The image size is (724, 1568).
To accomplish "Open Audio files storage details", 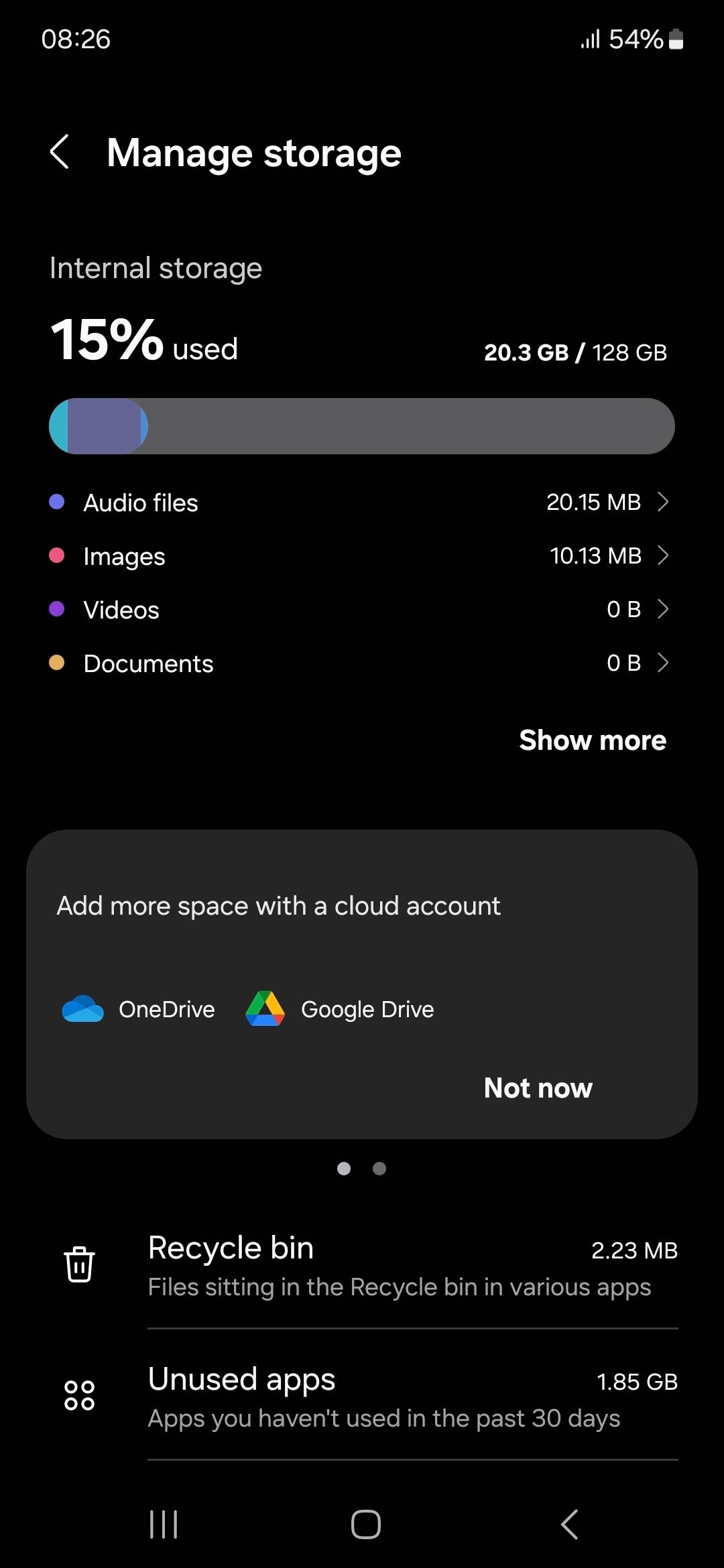I will tap(362, 502).
